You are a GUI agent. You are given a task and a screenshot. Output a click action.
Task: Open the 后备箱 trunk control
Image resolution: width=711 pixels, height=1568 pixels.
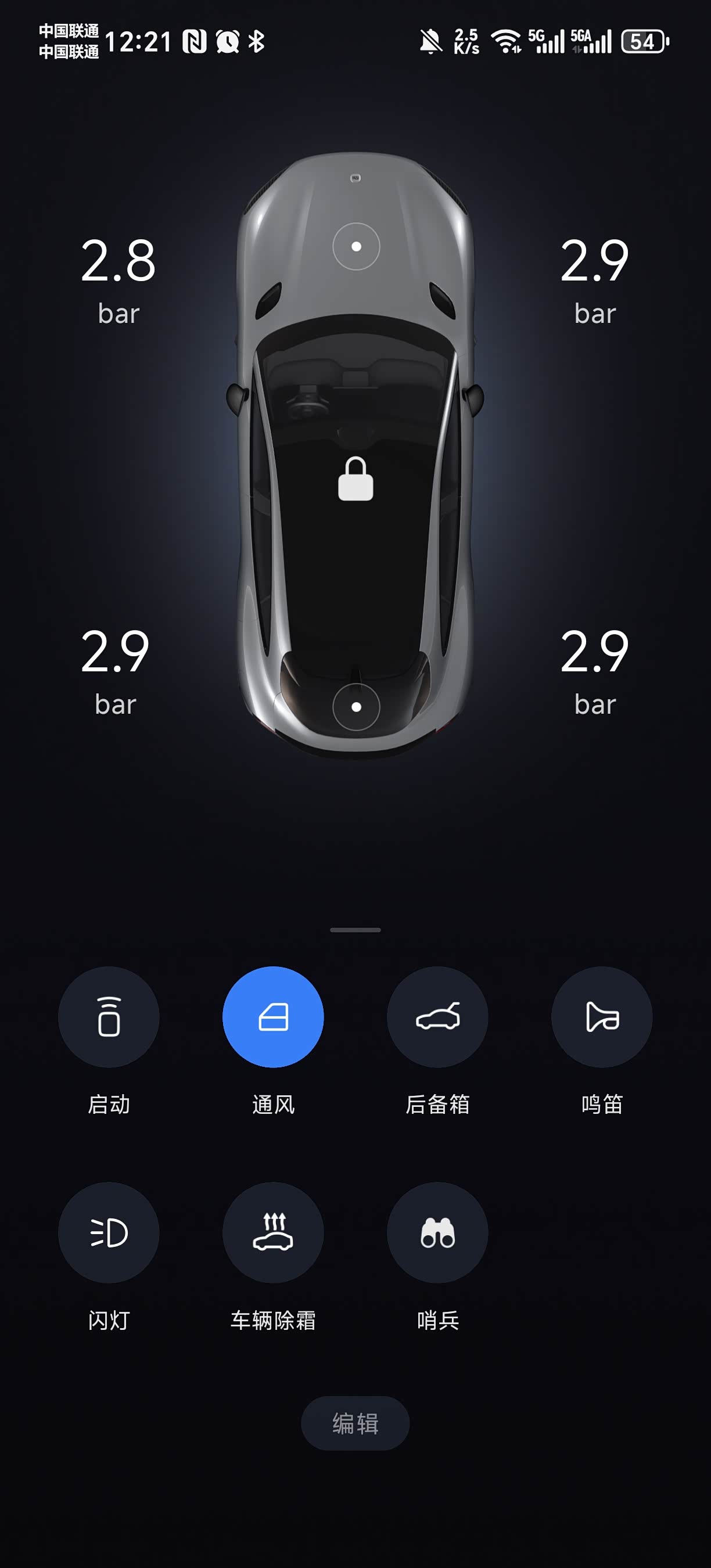[437, 1016]
